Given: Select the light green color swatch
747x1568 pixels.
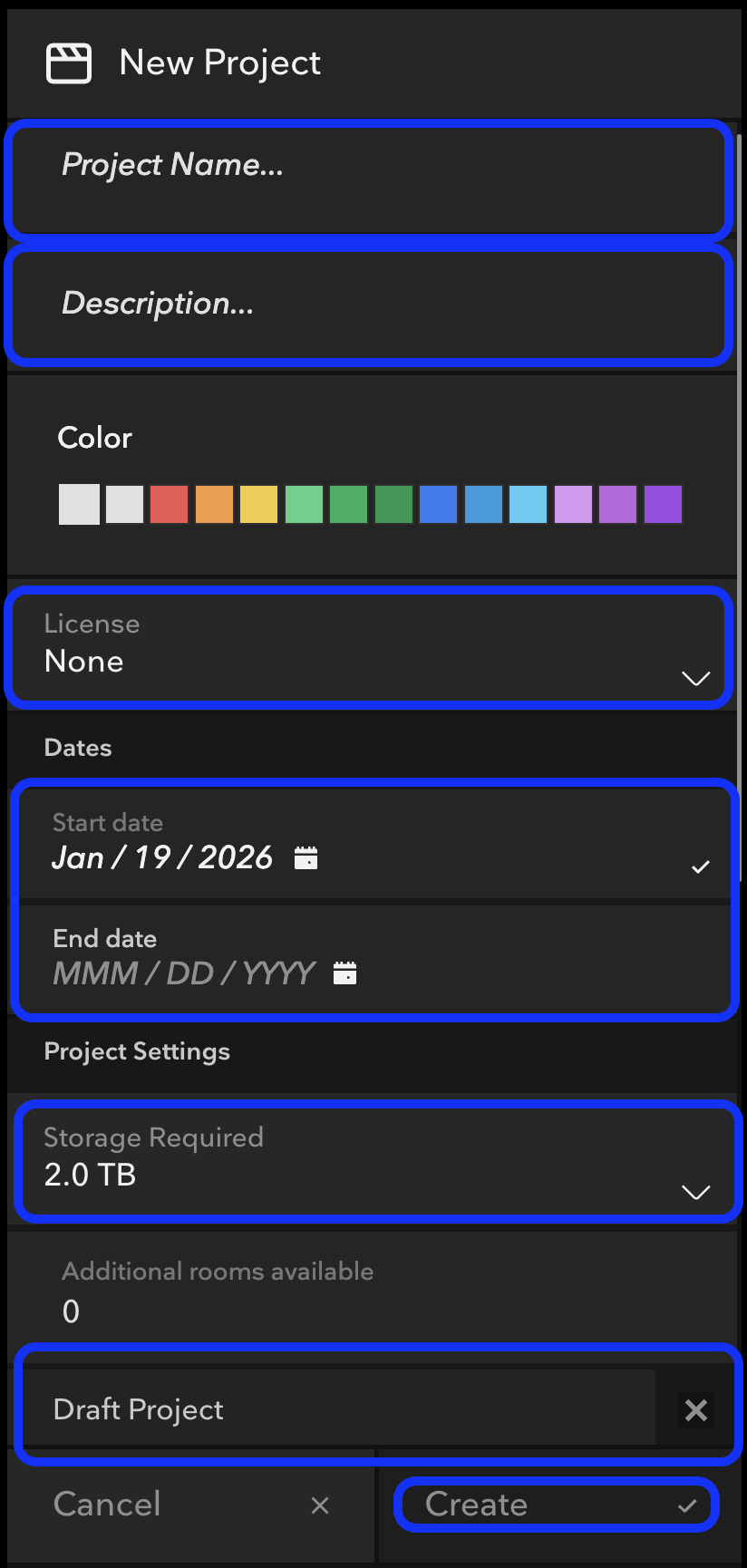Looking at the screenshot, I should pyautogui.click(x=304, y=505).
